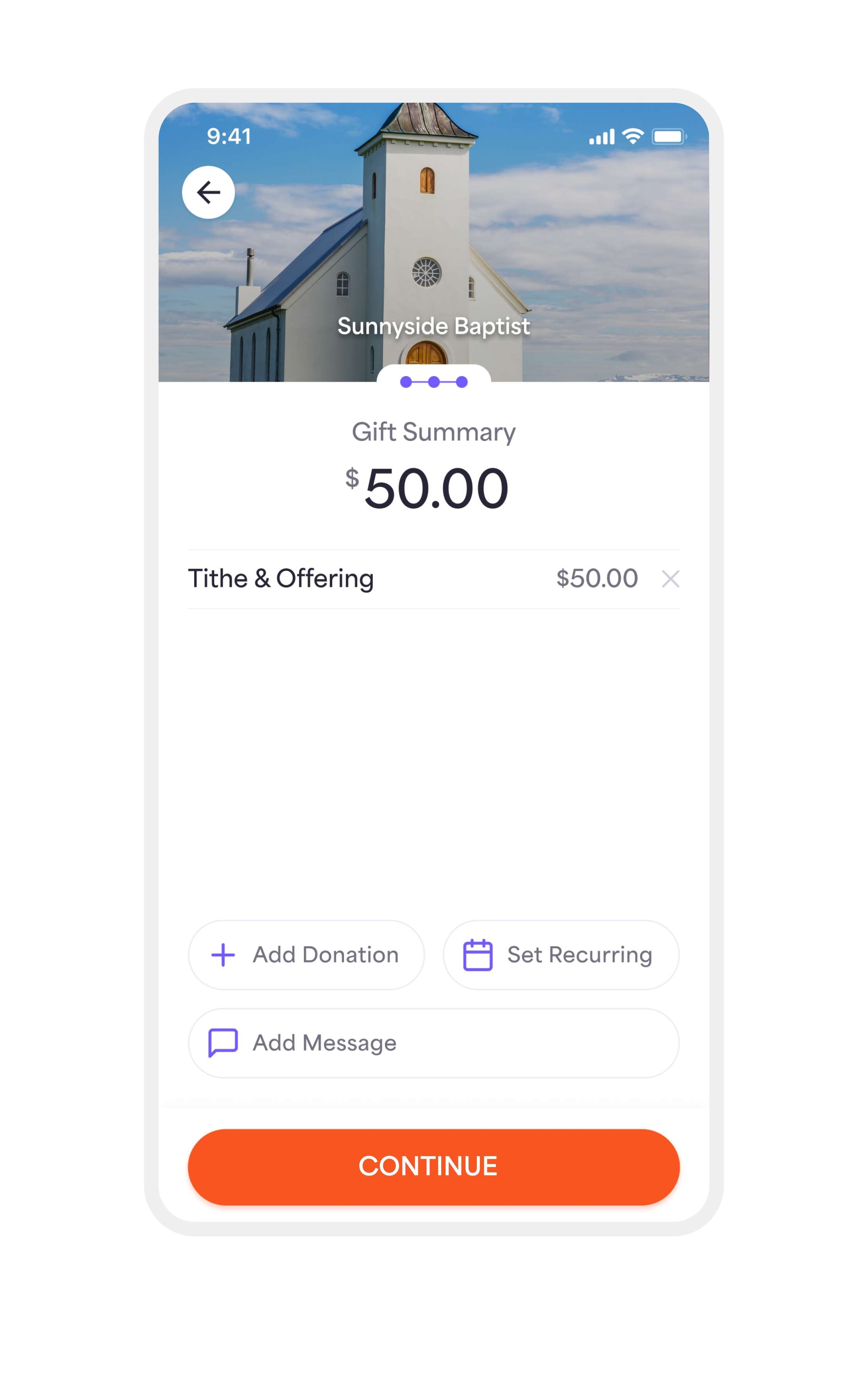
Task: Tap Add Donation
Action: coord(306,954)
